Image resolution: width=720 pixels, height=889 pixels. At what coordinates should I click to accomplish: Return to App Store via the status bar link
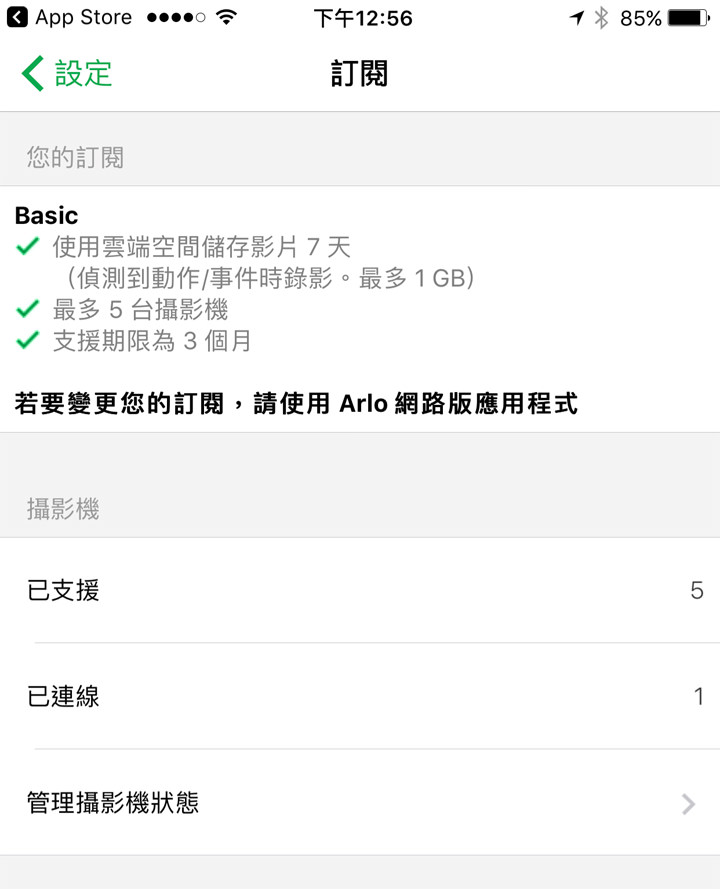[70, 17]
